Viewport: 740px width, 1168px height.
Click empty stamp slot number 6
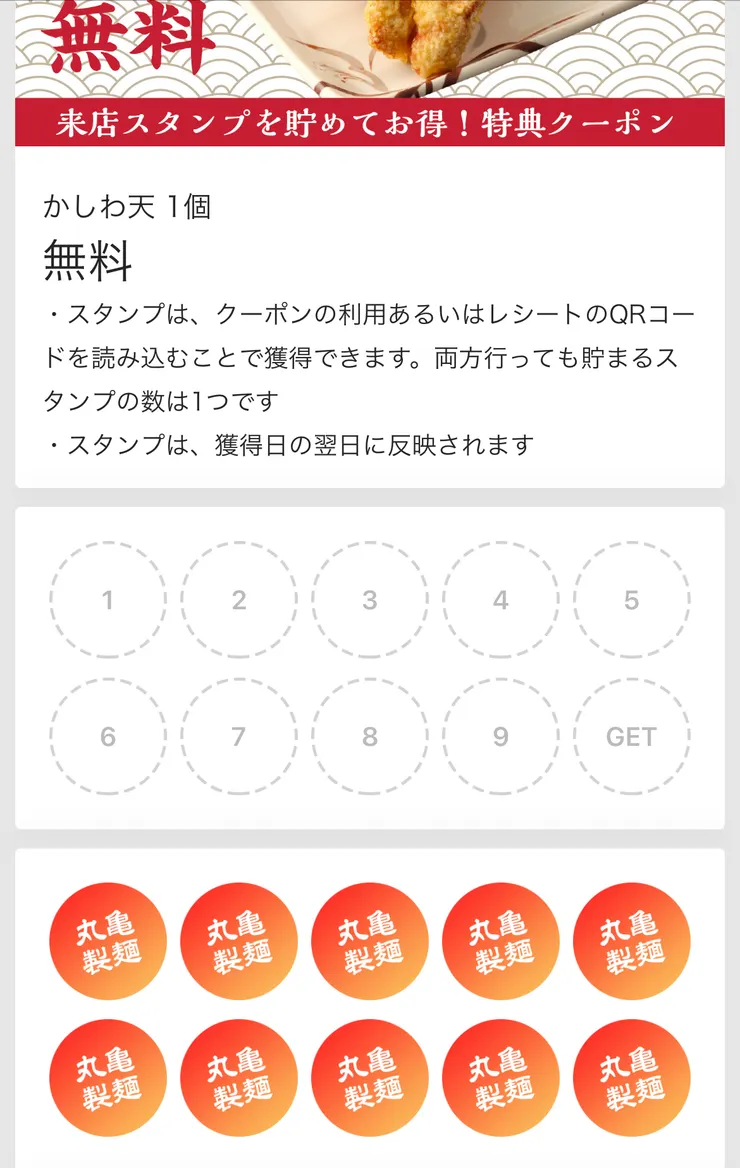[107, 737]
